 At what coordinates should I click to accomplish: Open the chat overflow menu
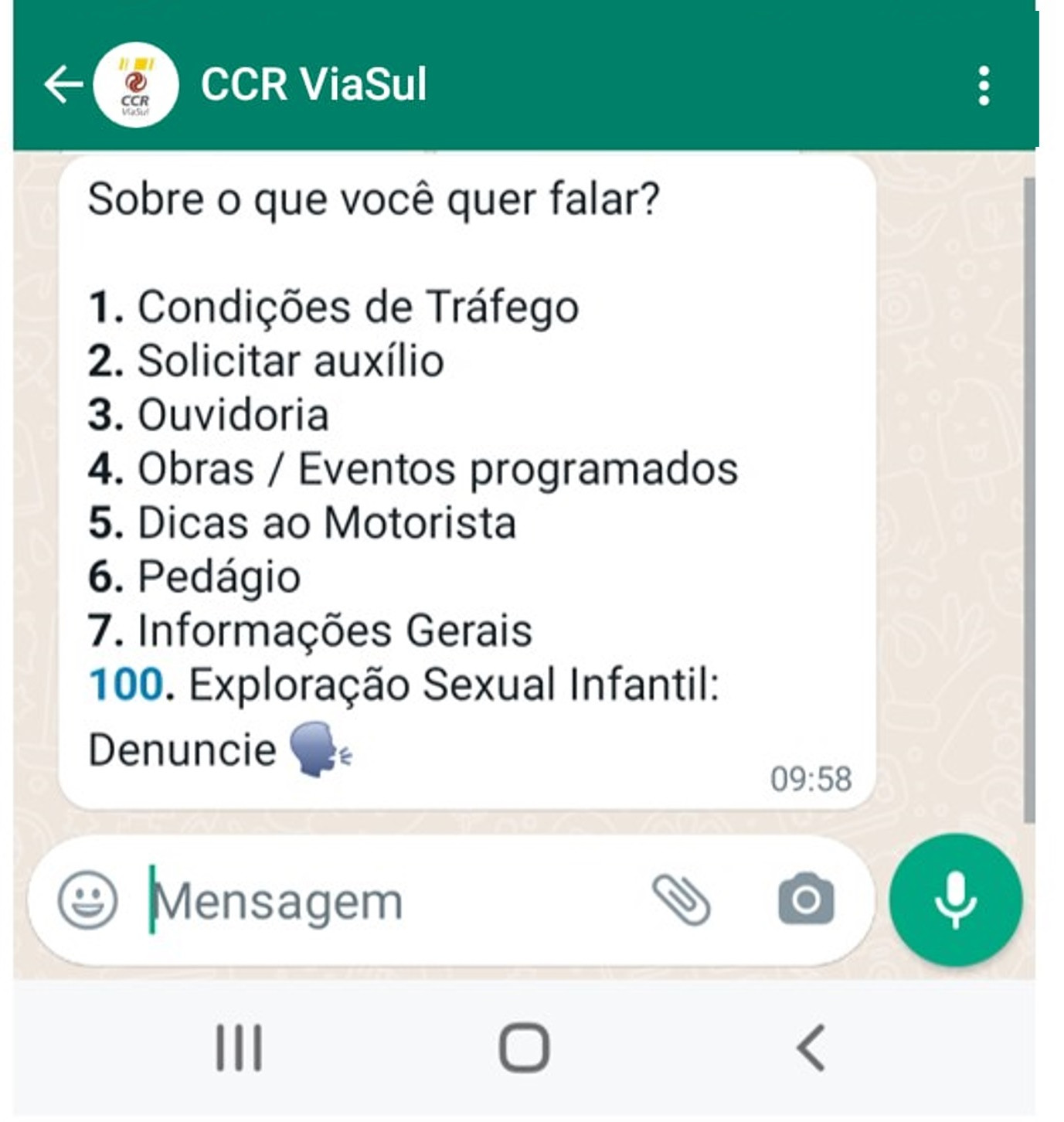[983, 85]
